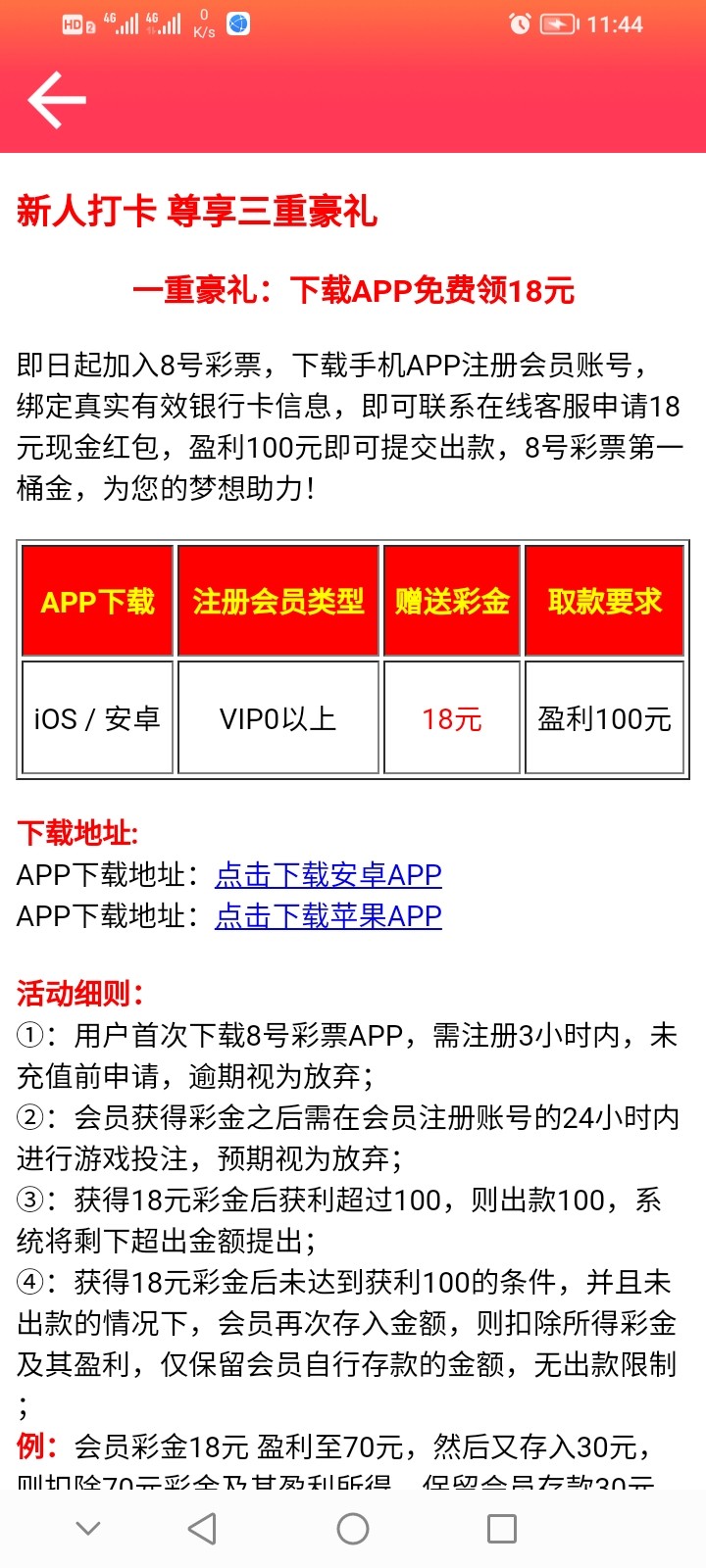This screenshot has height=1568, width=706.
Task: Go to home via circle button
Action: click(x=353, y=1528)
